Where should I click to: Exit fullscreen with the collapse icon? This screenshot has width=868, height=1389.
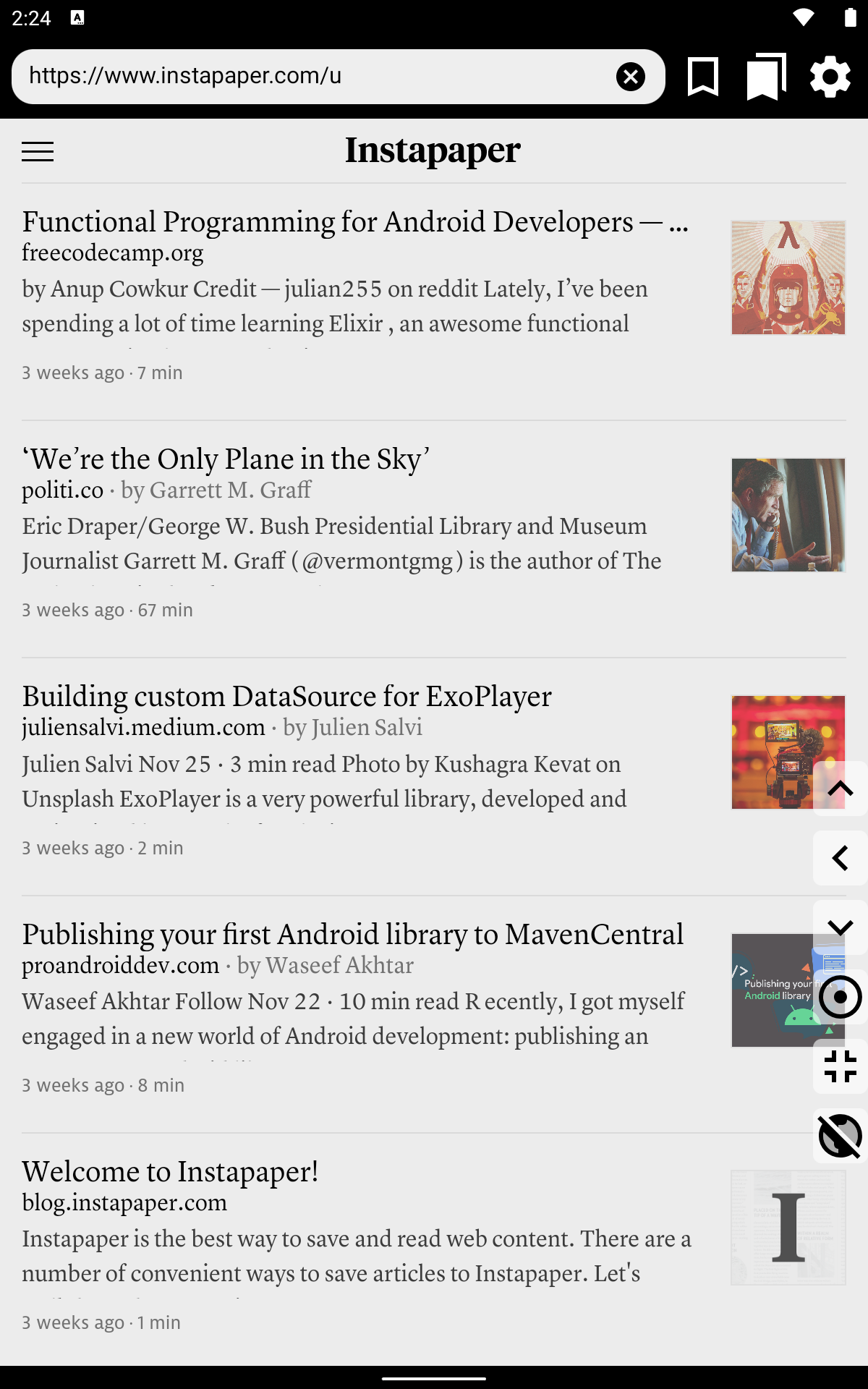pos(840,1066)
